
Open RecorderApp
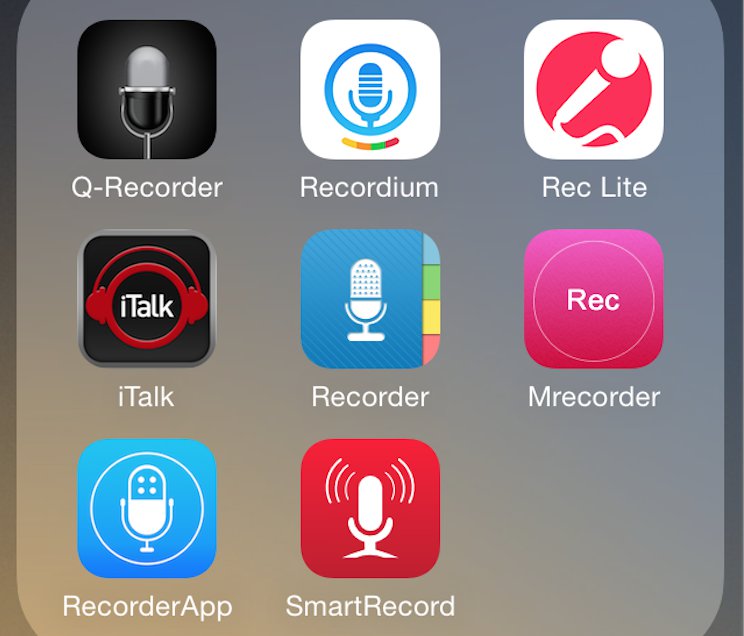pos(147,508)
